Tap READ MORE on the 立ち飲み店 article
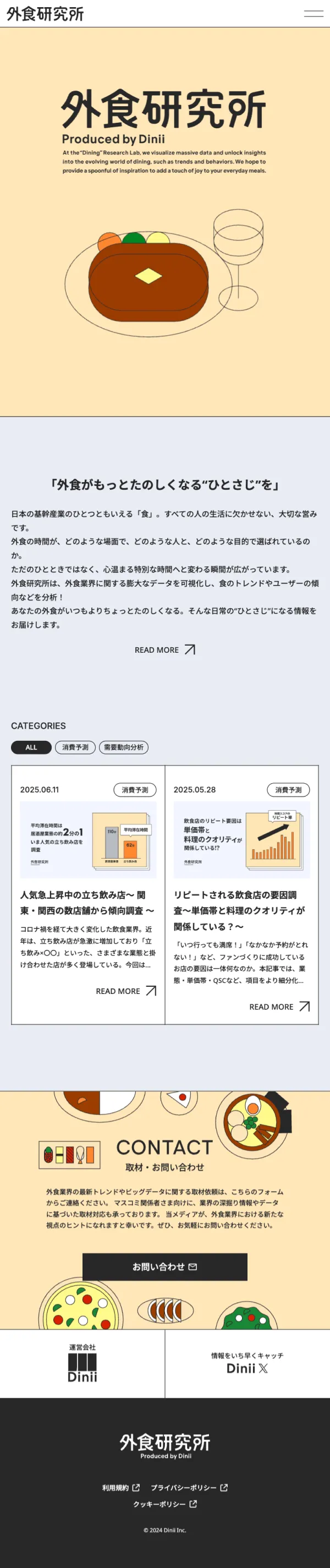This screenshot has width=330, height=1568. (x=126, y=991)
